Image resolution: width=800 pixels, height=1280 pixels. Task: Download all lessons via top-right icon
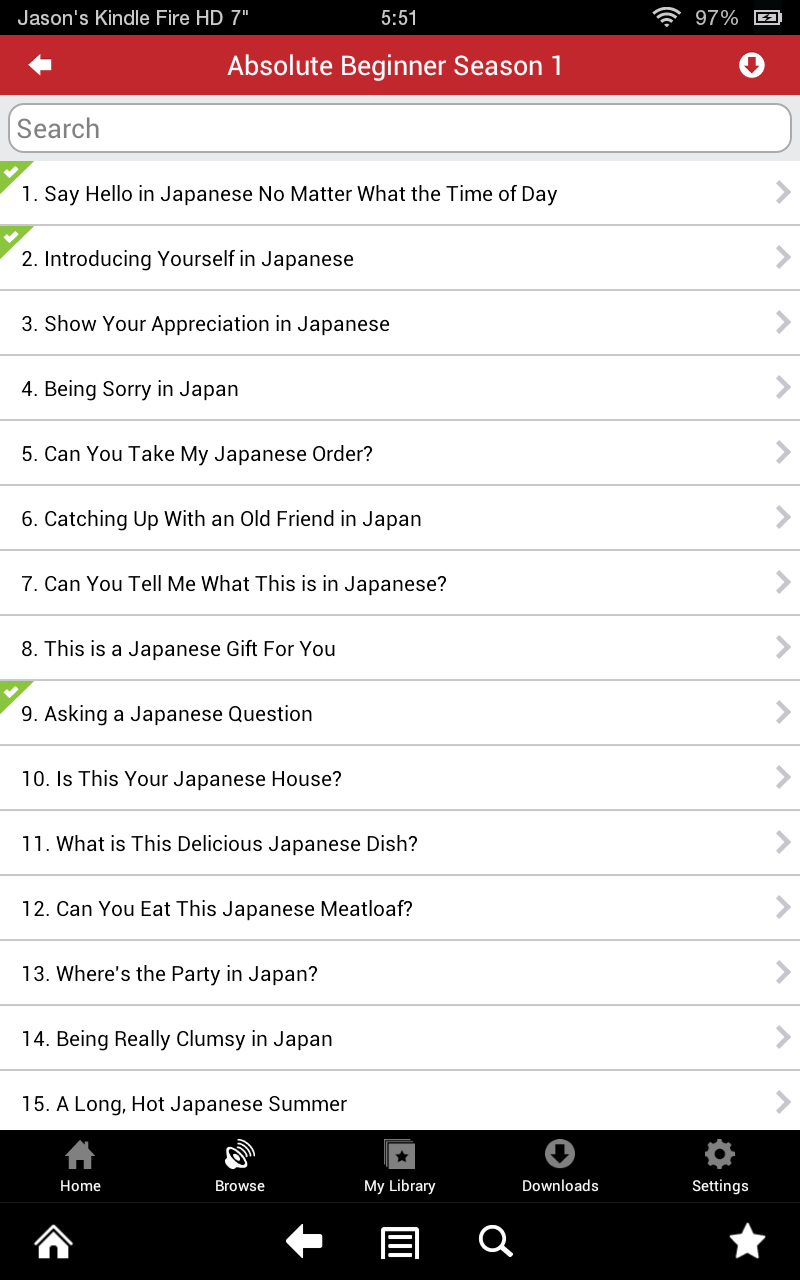[751, 65]
